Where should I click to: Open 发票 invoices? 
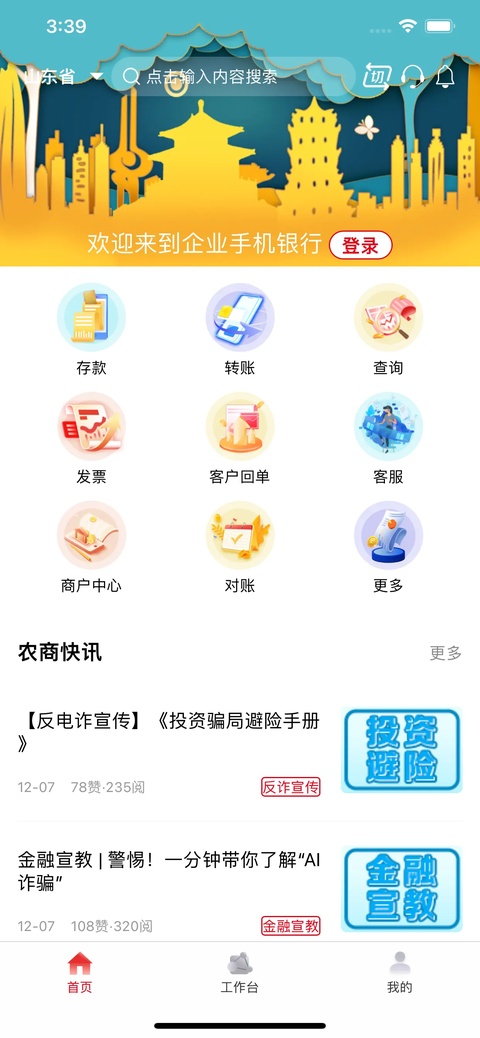pyautogui.click(x=91, y=438)
